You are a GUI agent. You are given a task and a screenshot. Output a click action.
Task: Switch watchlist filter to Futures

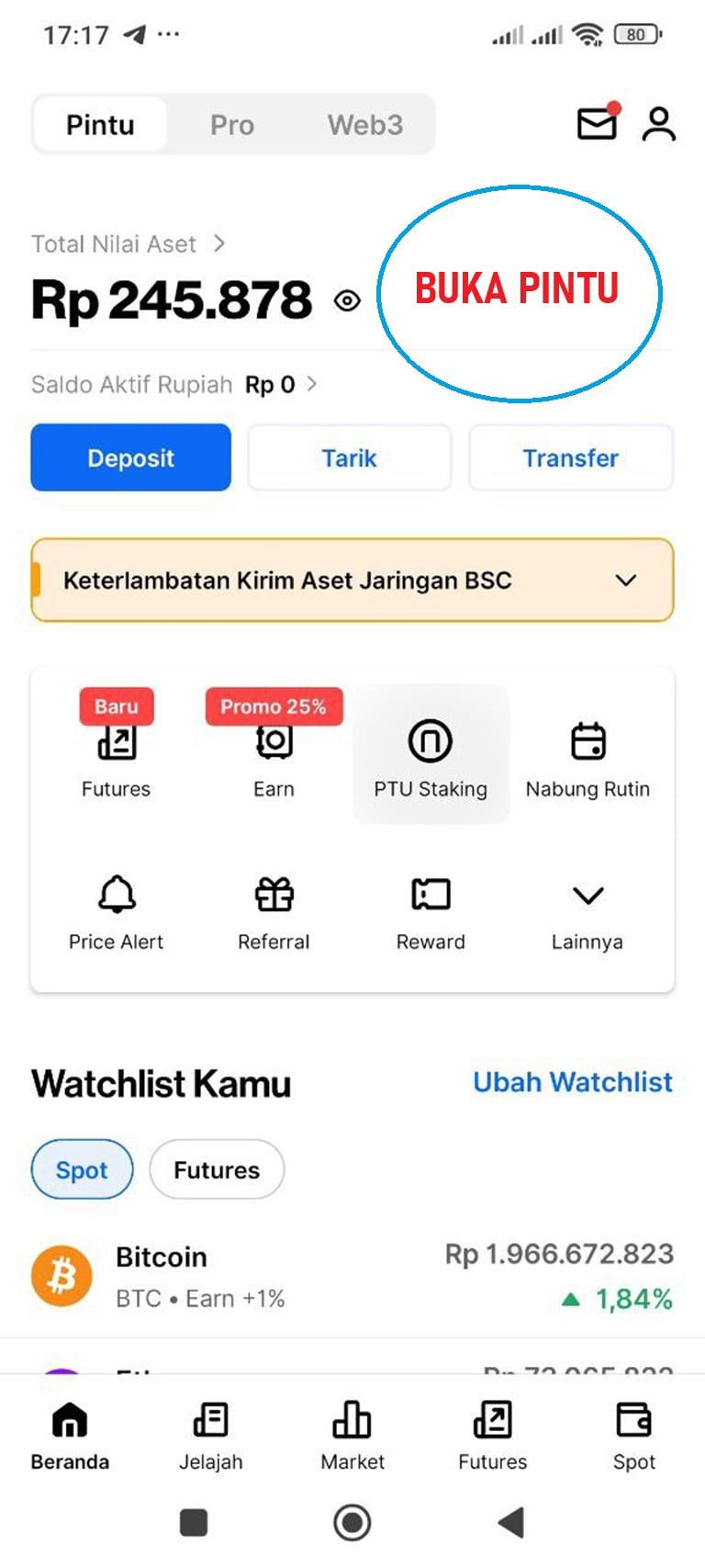coord(217,1169)
